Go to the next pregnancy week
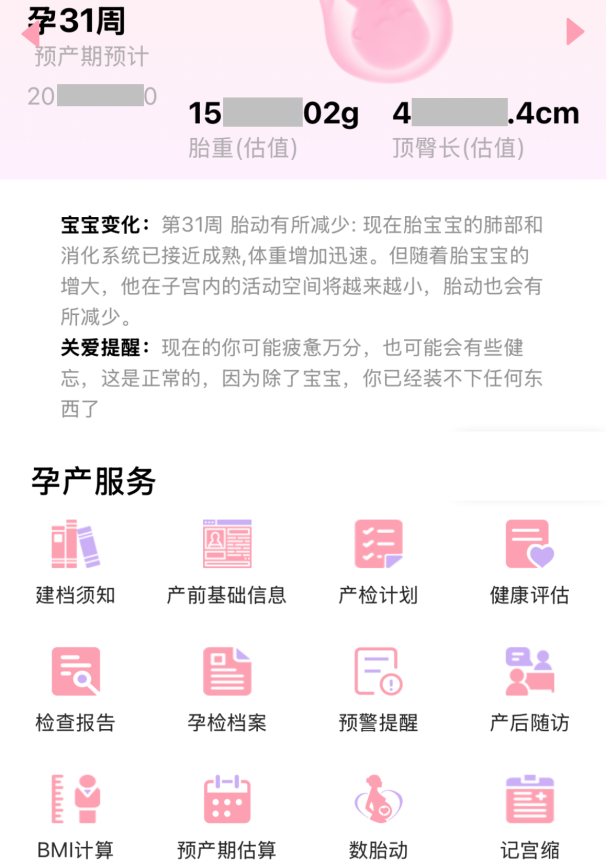This screenshot has height=866, width=606. click(575, 32)
